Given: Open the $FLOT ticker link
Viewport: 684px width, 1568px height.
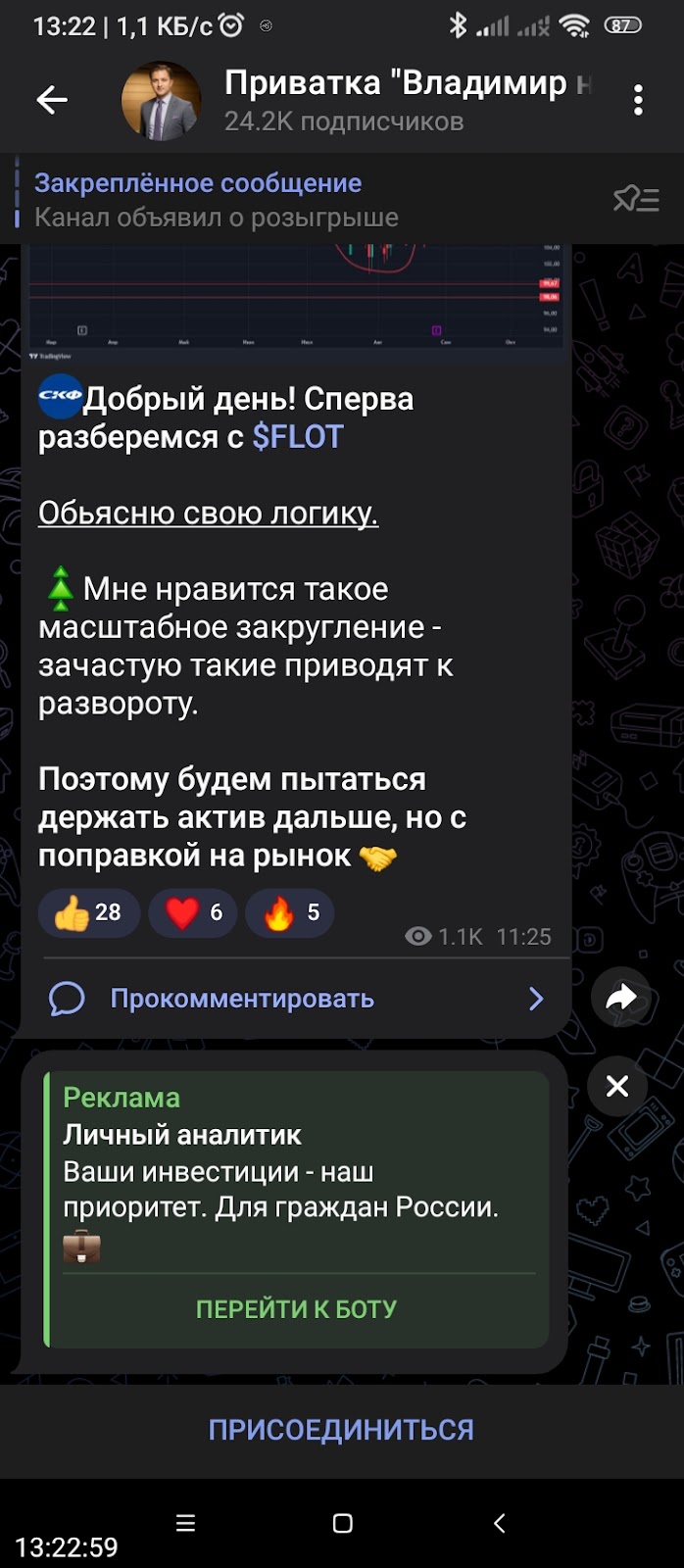Looking at the screenshot, I should (298, 437).
